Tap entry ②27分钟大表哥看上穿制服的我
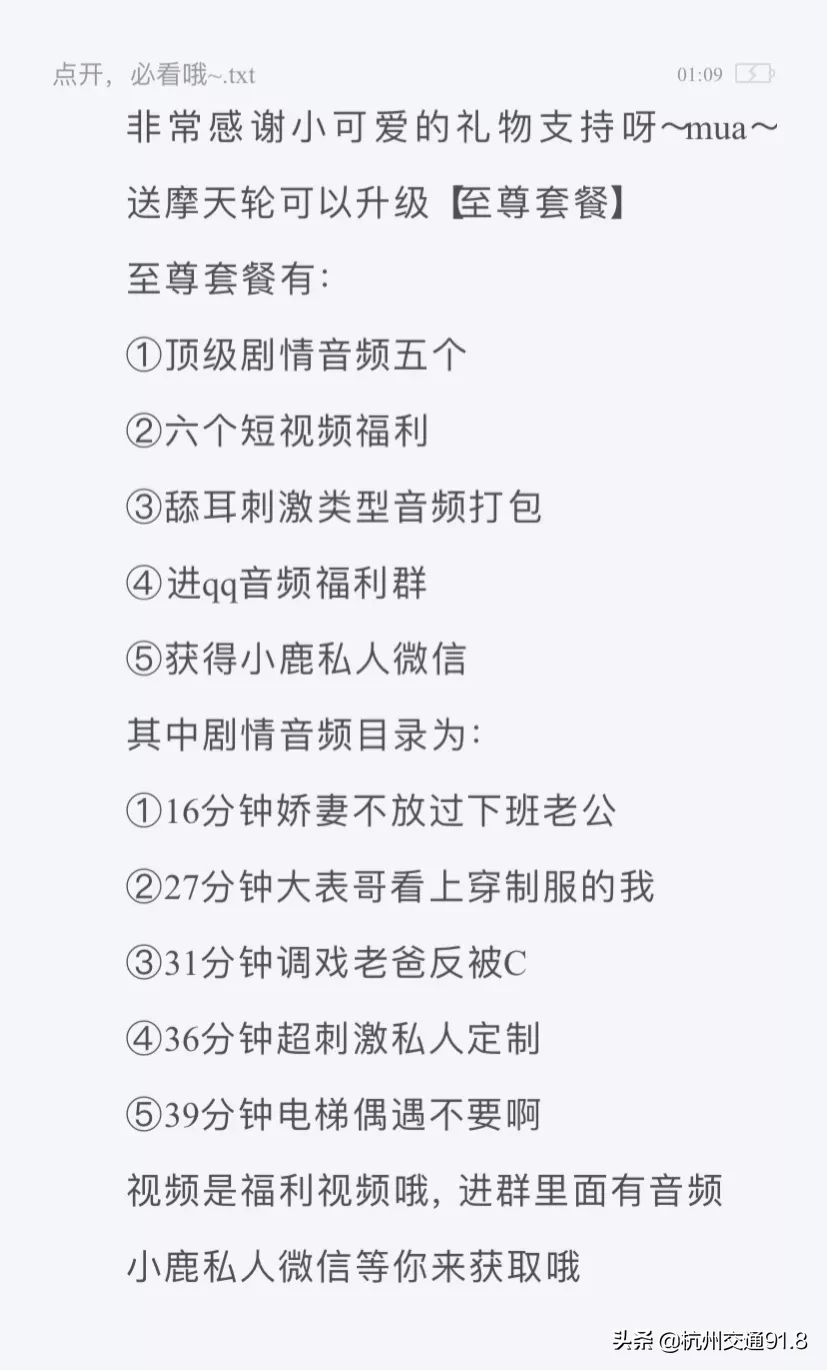Screen dimensions: 827x1370 pos(390,888)
